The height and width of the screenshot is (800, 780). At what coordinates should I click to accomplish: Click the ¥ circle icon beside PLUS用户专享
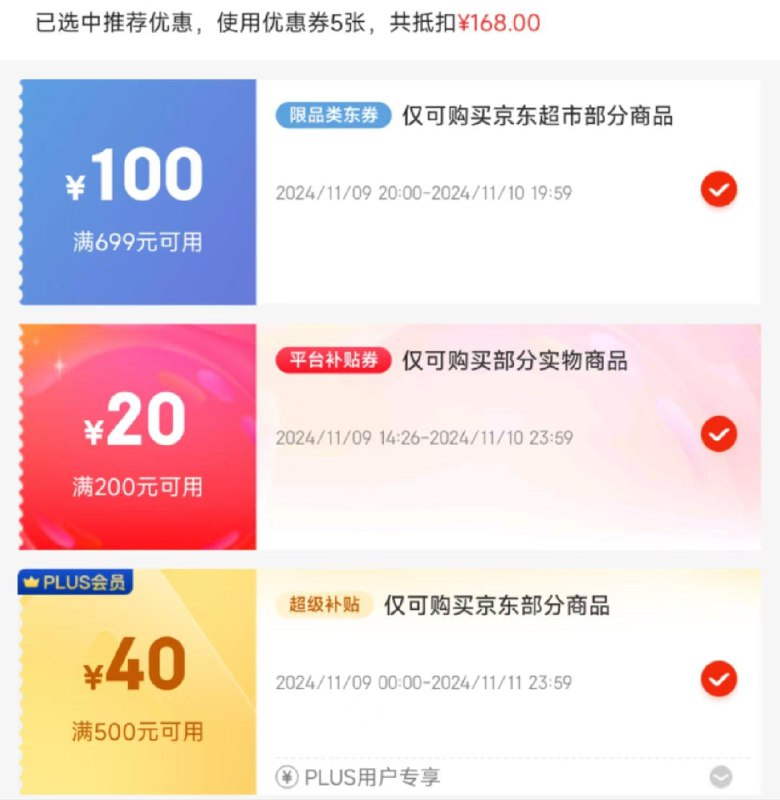pyautogui.click(x=286, y=775)
